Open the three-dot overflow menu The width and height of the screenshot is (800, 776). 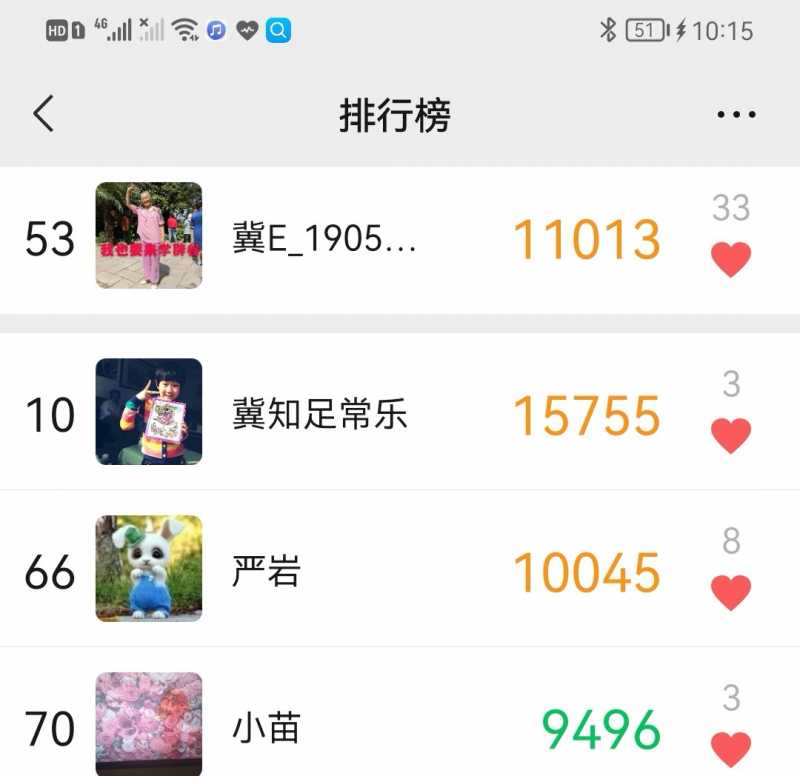click(737, 115)
